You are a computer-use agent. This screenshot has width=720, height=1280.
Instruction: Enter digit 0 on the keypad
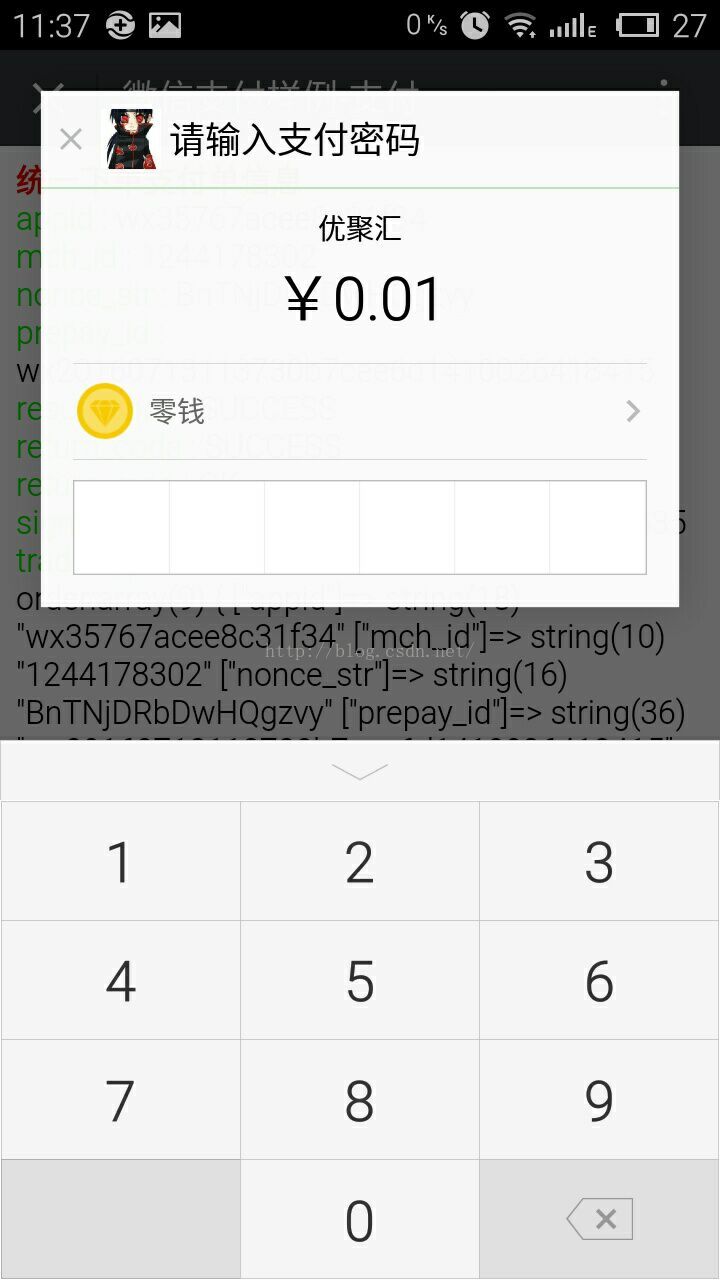pyautogui.click(x=360, y=1220)
